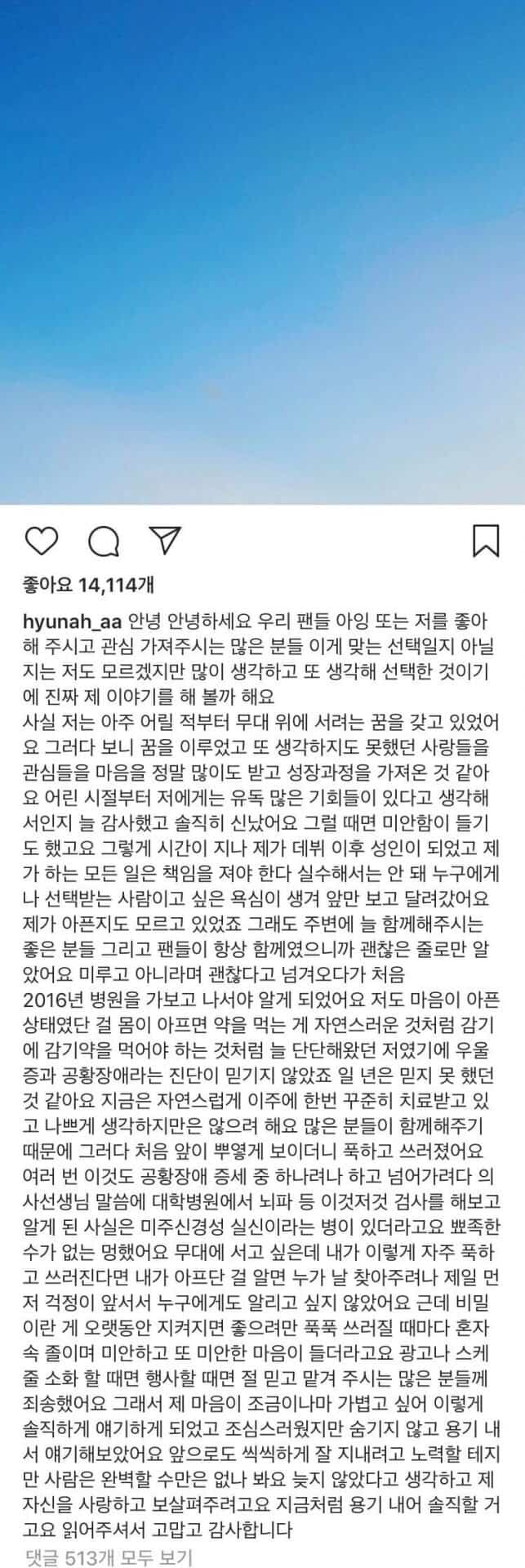Open the comment bubble icon

click(x=104, y=541)
